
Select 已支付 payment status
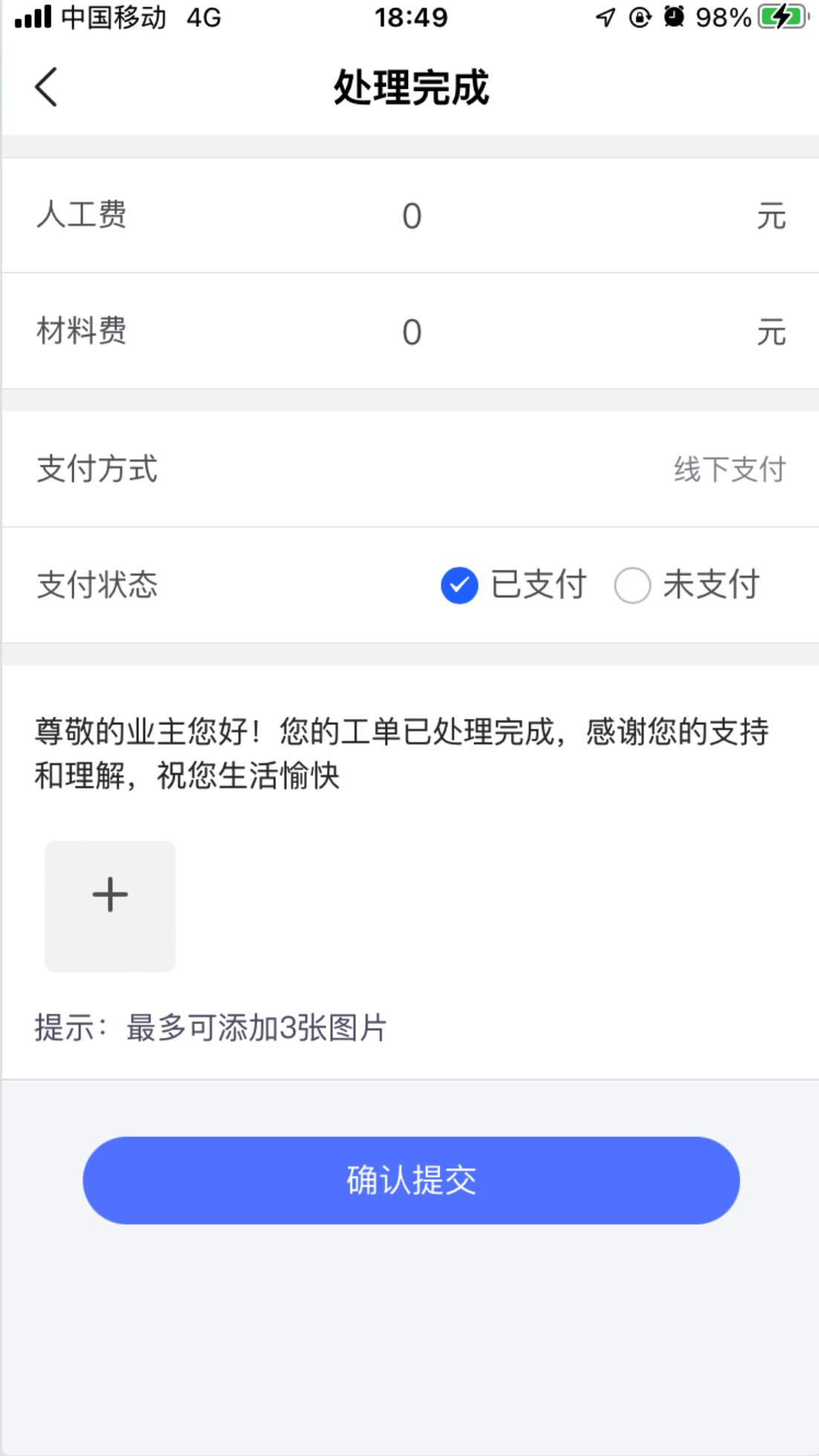[x=537, y=585]
